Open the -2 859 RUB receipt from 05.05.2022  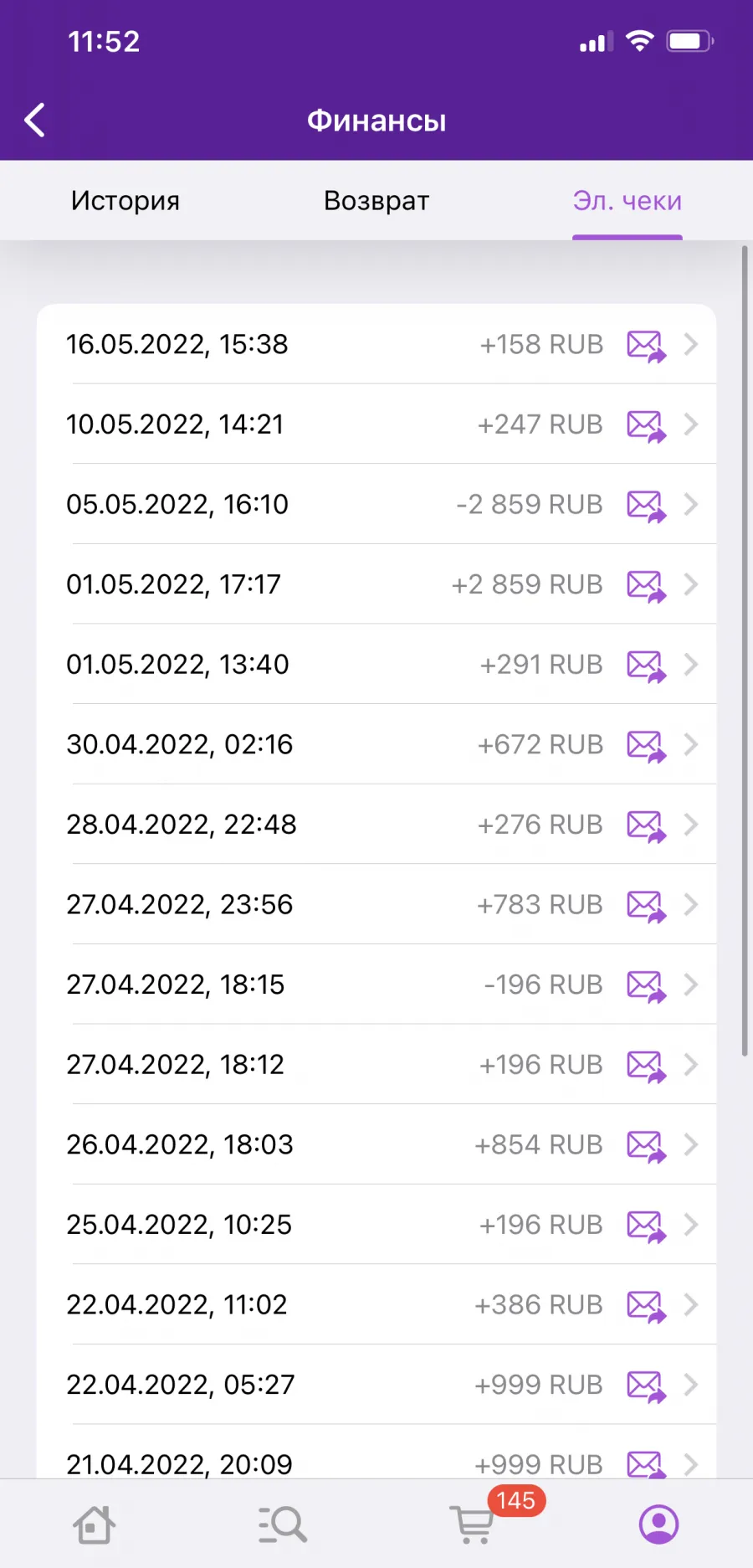[x=376, y=504]
